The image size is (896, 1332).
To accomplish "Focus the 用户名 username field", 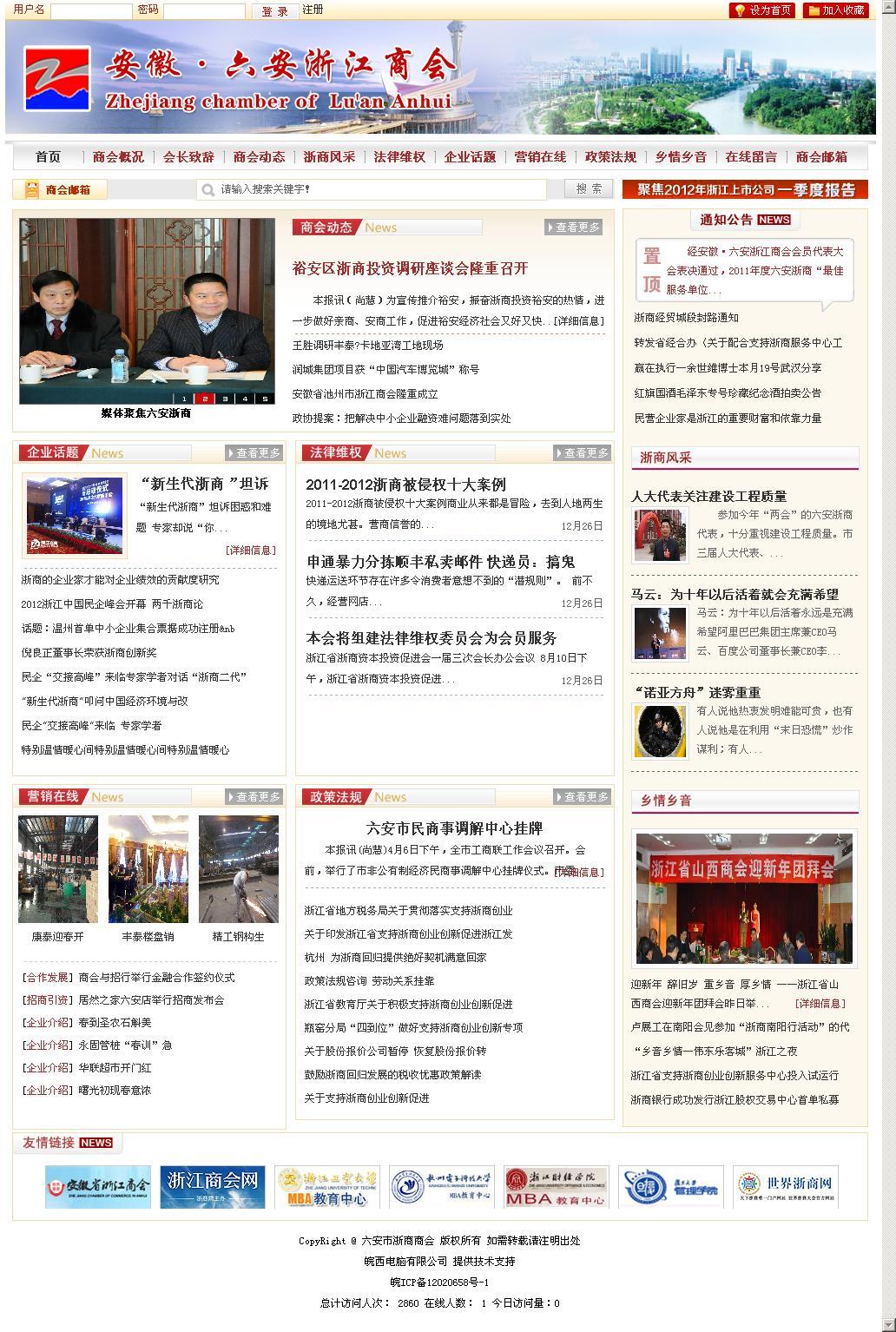I will [90, 11].
